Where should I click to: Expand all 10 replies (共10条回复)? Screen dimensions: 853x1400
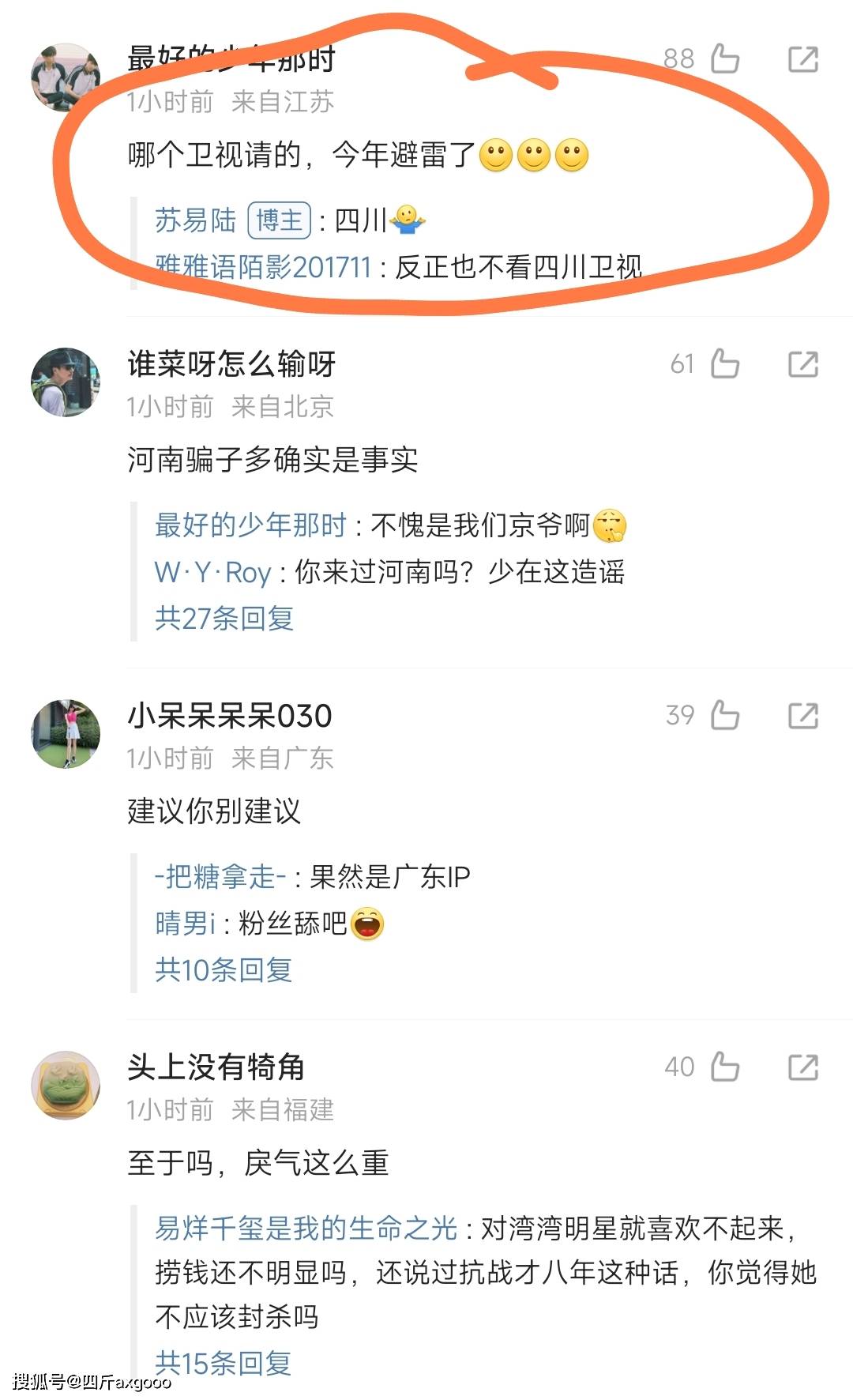224,969
